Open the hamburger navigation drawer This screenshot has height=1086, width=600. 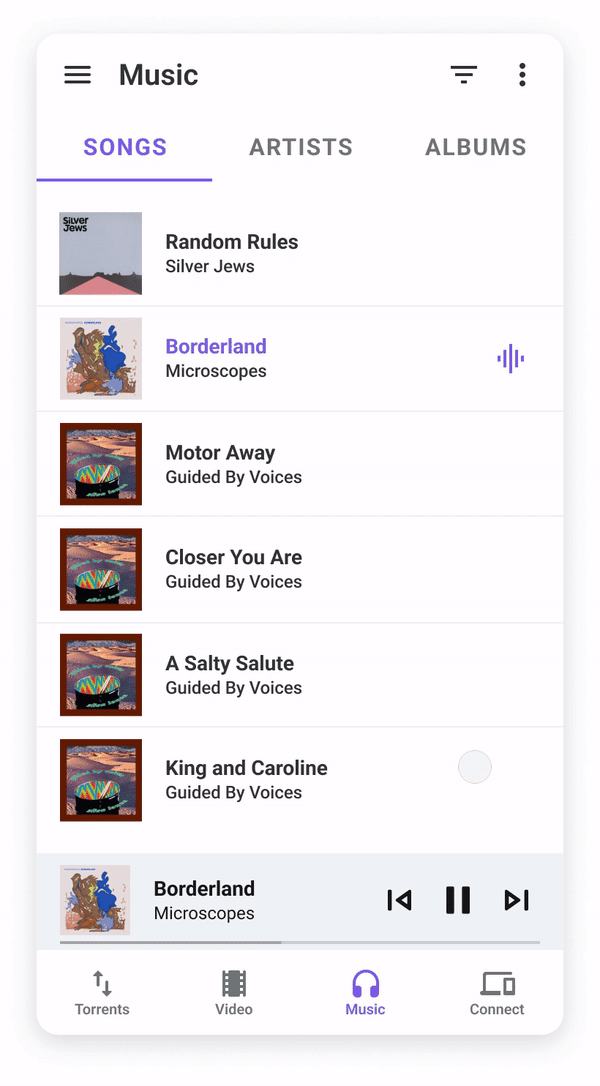coord(78,75)
